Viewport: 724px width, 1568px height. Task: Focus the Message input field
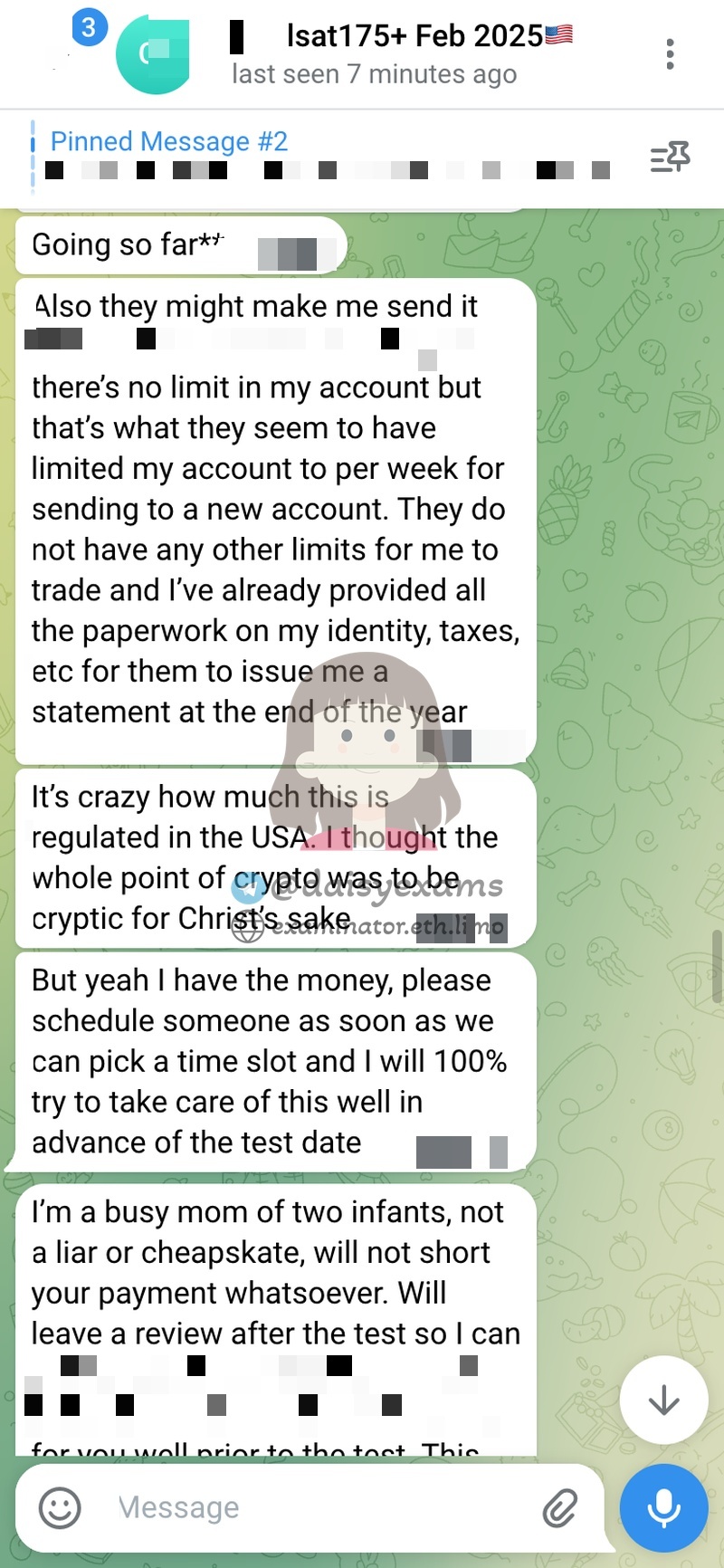pyautogui.click(x=317, y=1507)
